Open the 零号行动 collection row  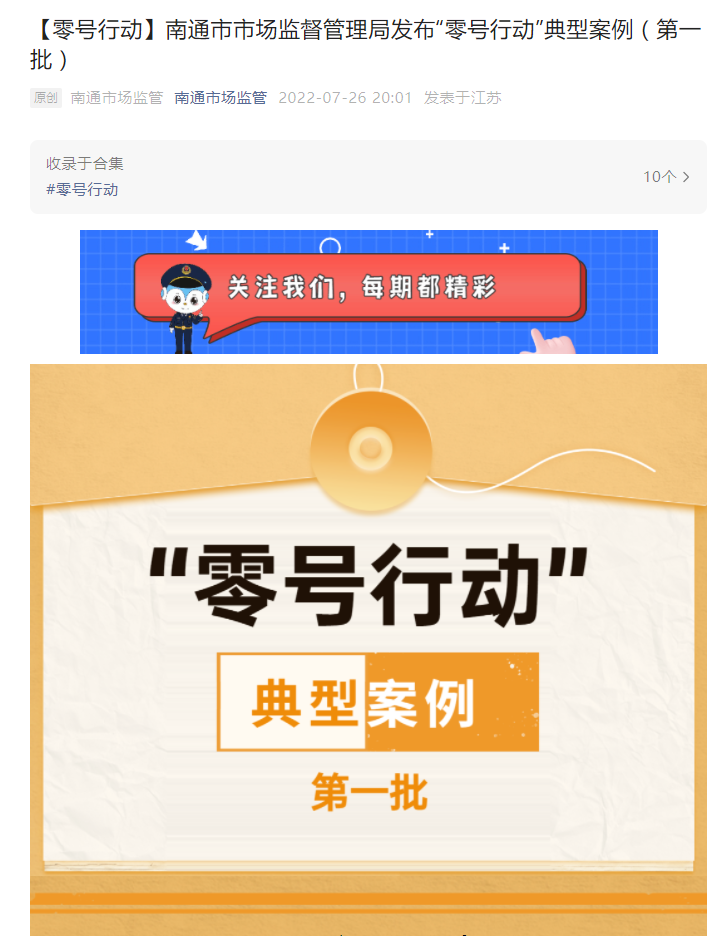click(367, 177)
